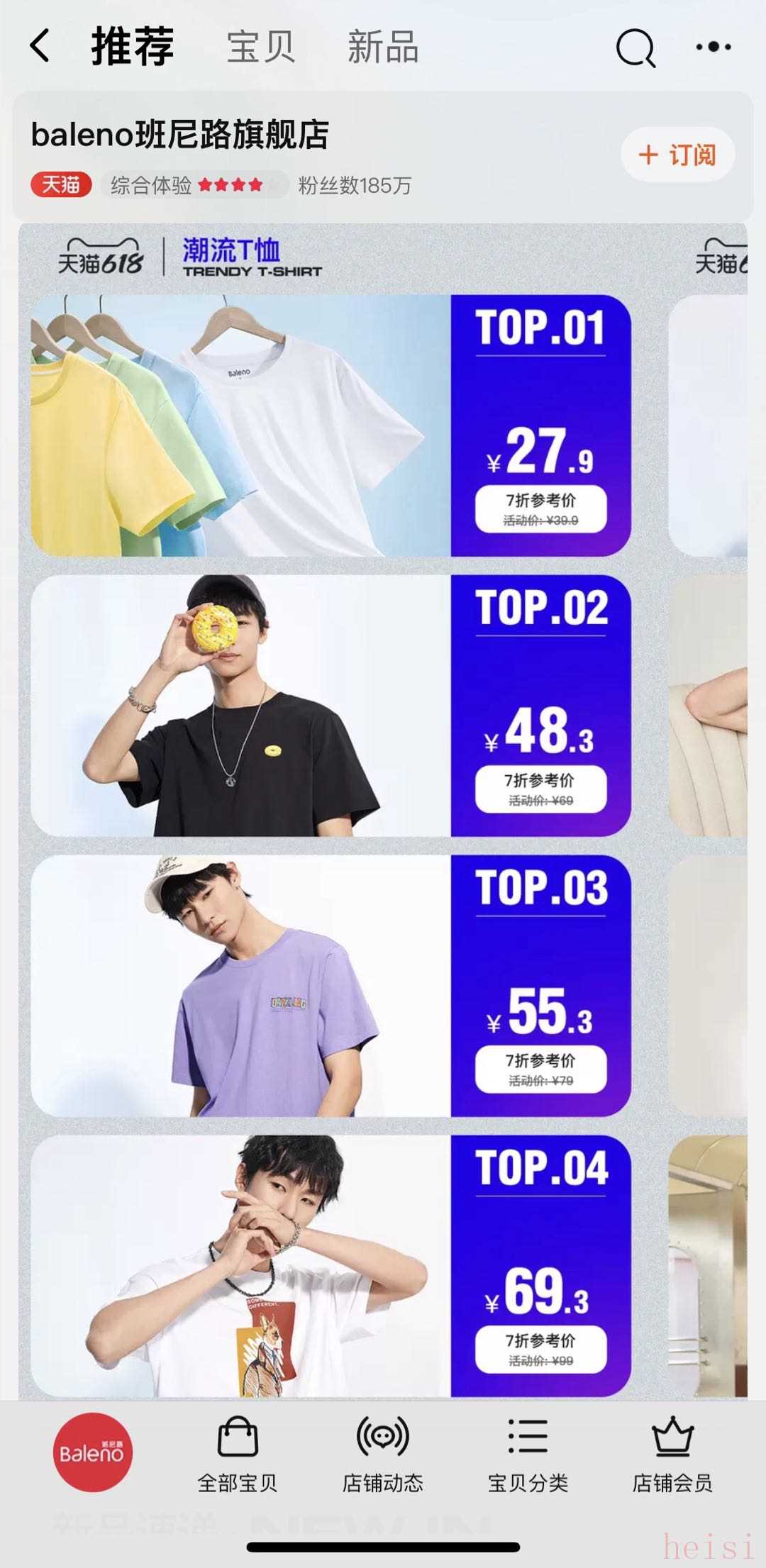Open the TOP.02 ¥48.3 black T-shirt card

pyautogui.click(x=331, y=706)
